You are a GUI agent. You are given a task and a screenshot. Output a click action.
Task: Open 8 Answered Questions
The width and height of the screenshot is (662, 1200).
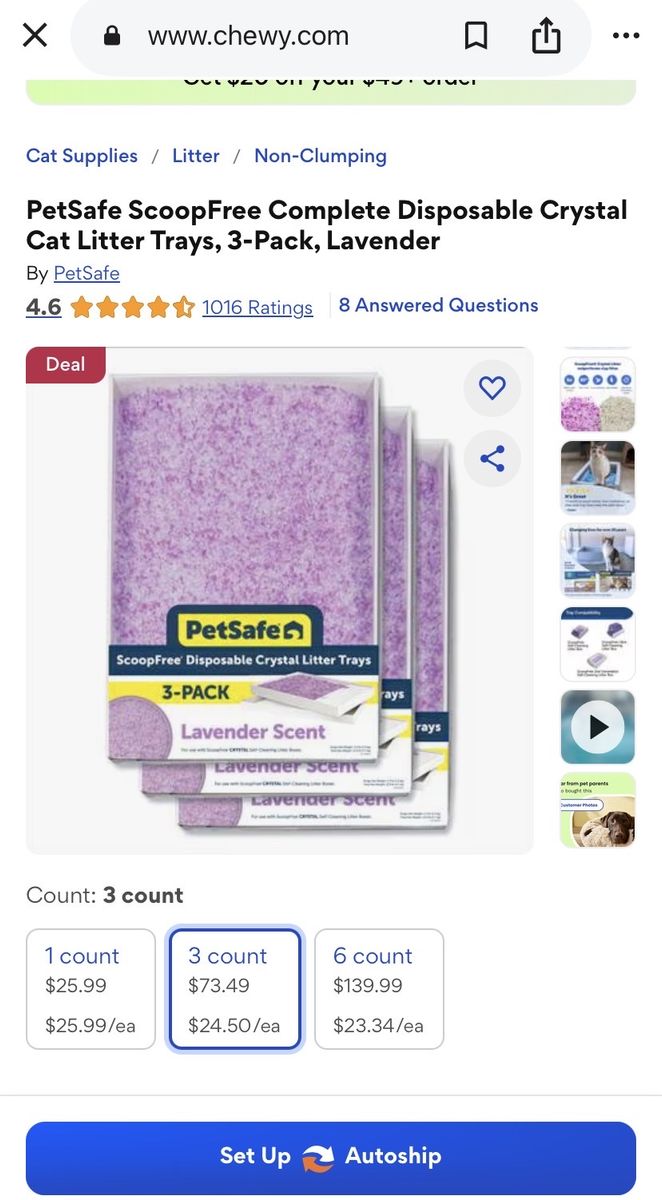(438, 305)
